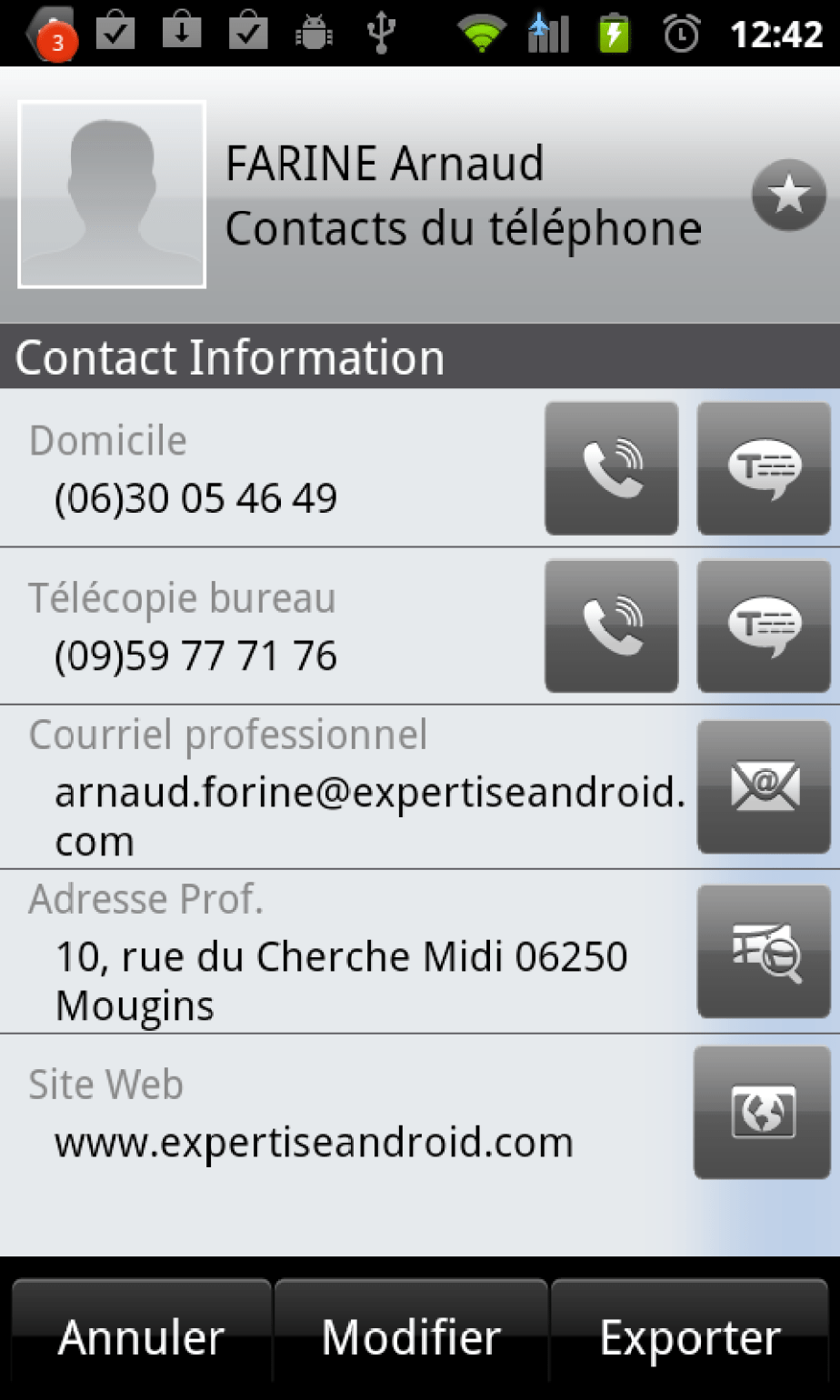This screenshot has height=1400, width=840.
Task: Edit contact with Modifier
Action: 411,1337
